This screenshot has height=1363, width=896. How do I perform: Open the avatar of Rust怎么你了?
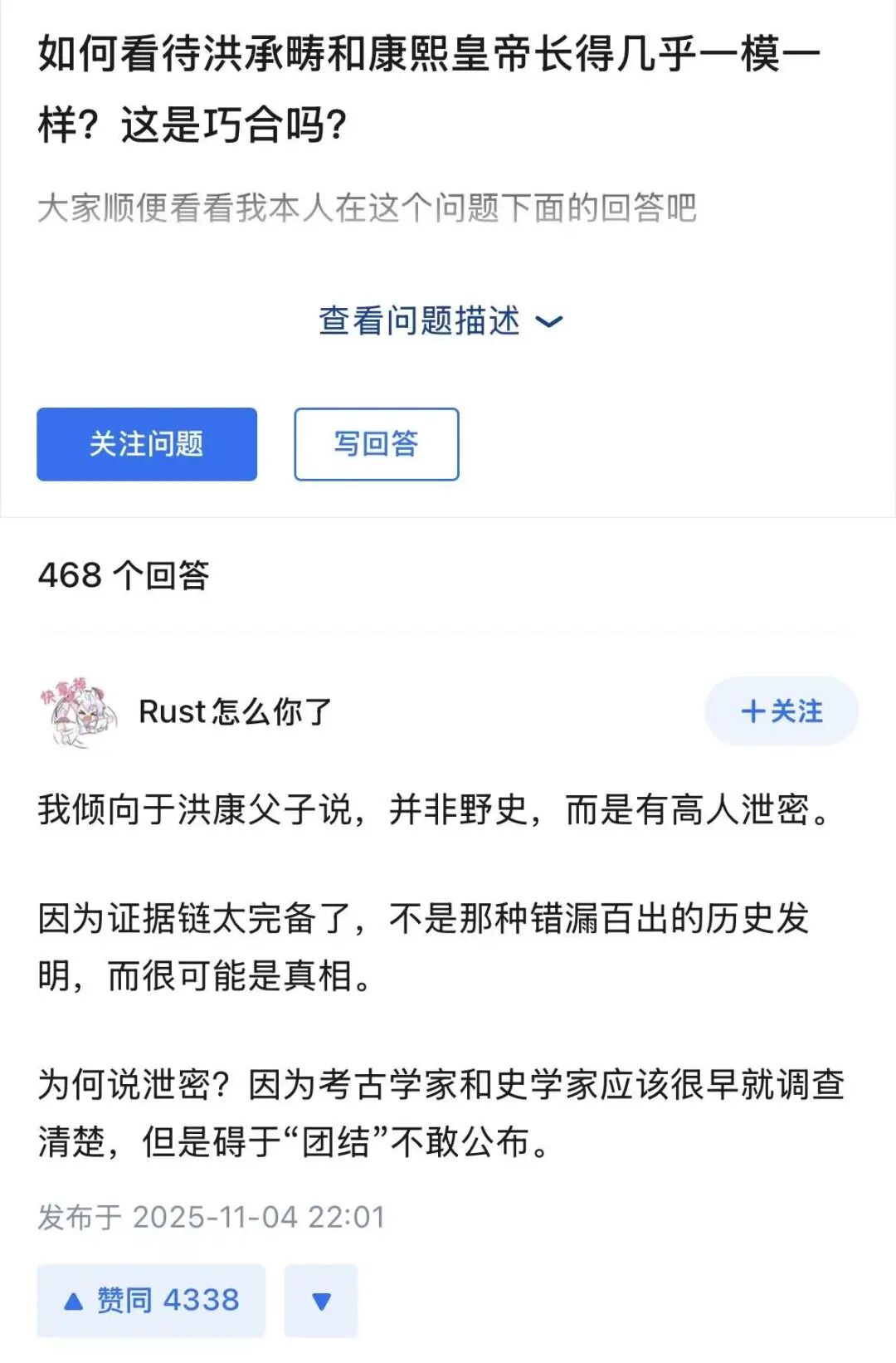(77, 712)
